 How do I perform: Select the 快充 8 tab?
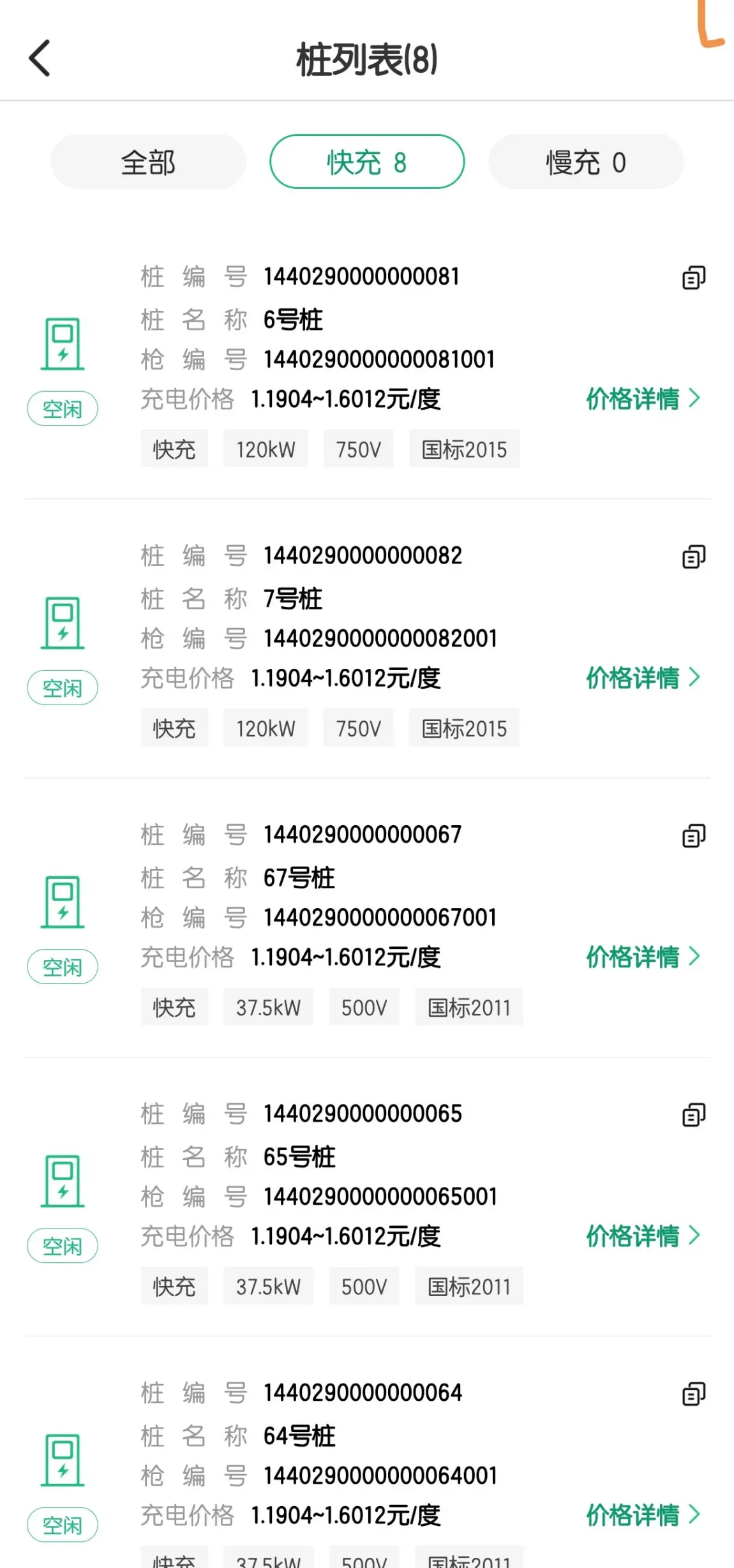(367, 162)
